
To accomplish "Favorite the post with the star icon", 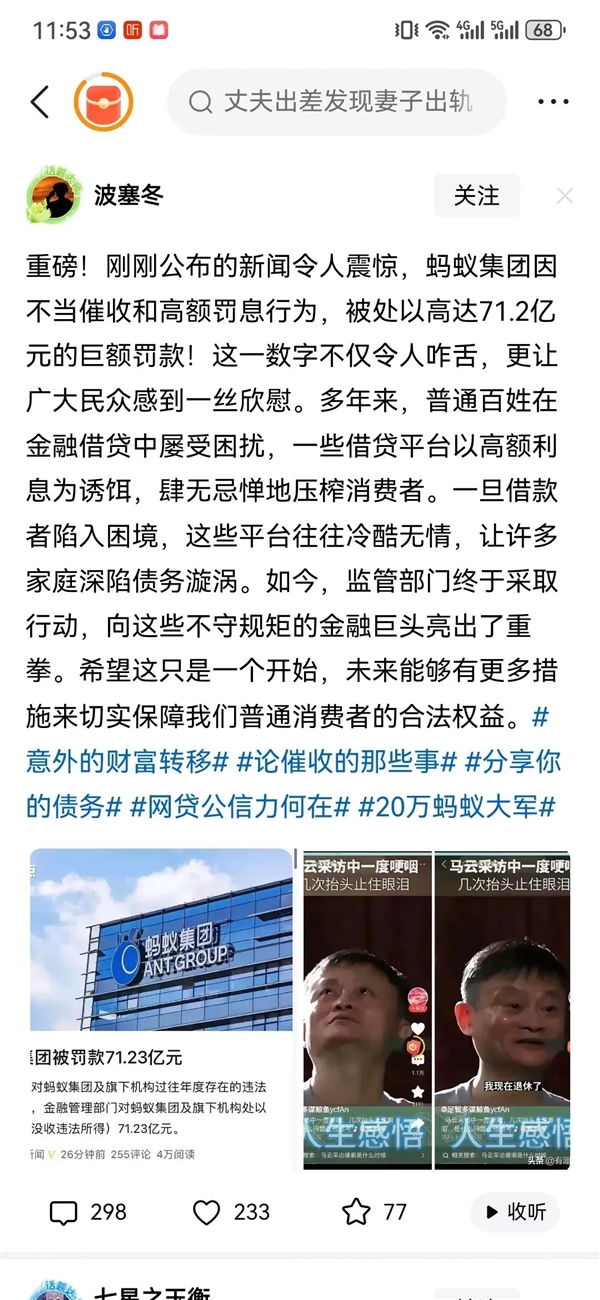I will pyautogui.click(x=374, y=1212).
